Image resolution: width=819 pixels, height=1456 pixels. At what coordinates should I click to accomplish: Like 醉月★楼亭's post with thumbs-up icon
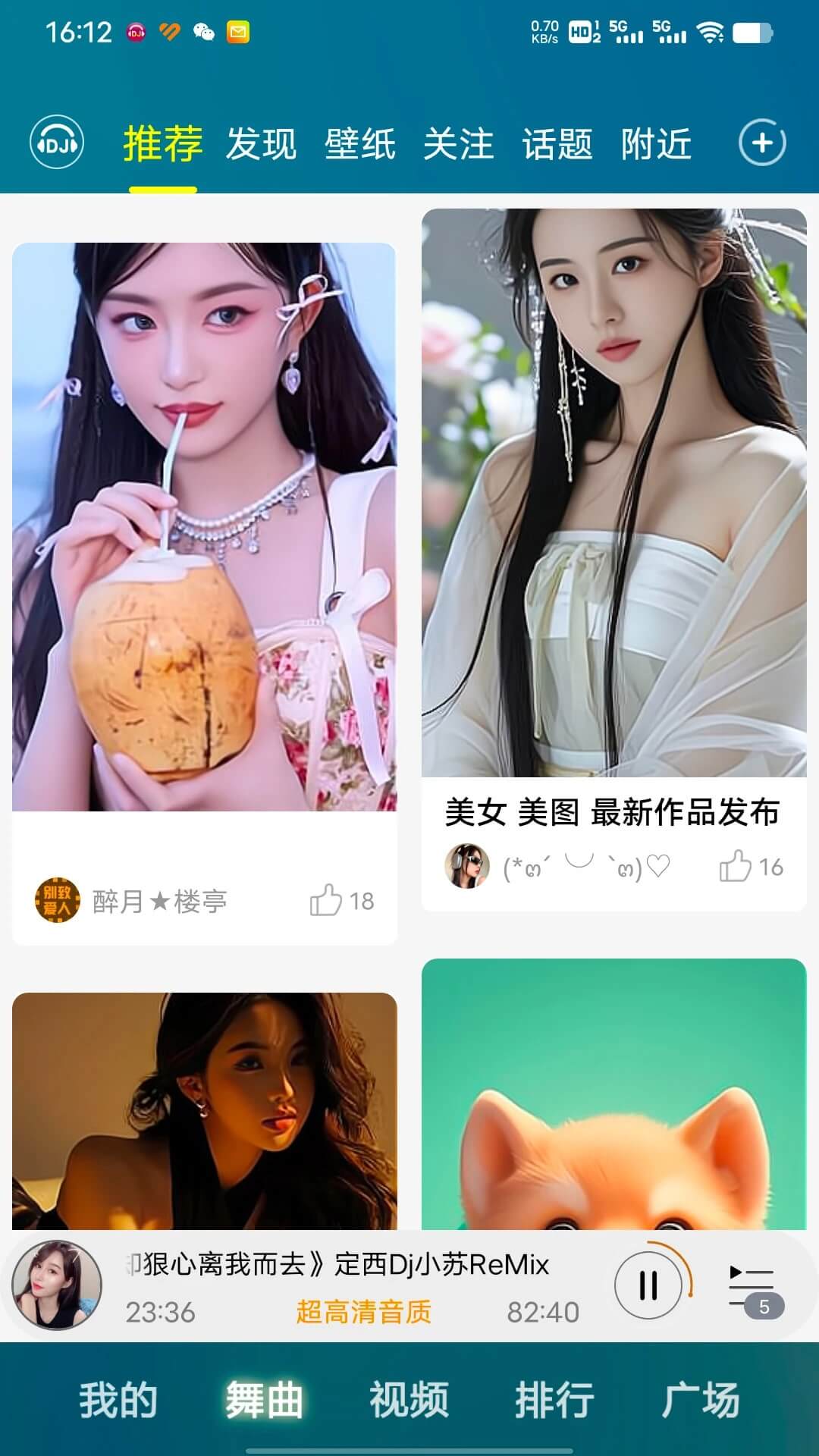(326, 901)
